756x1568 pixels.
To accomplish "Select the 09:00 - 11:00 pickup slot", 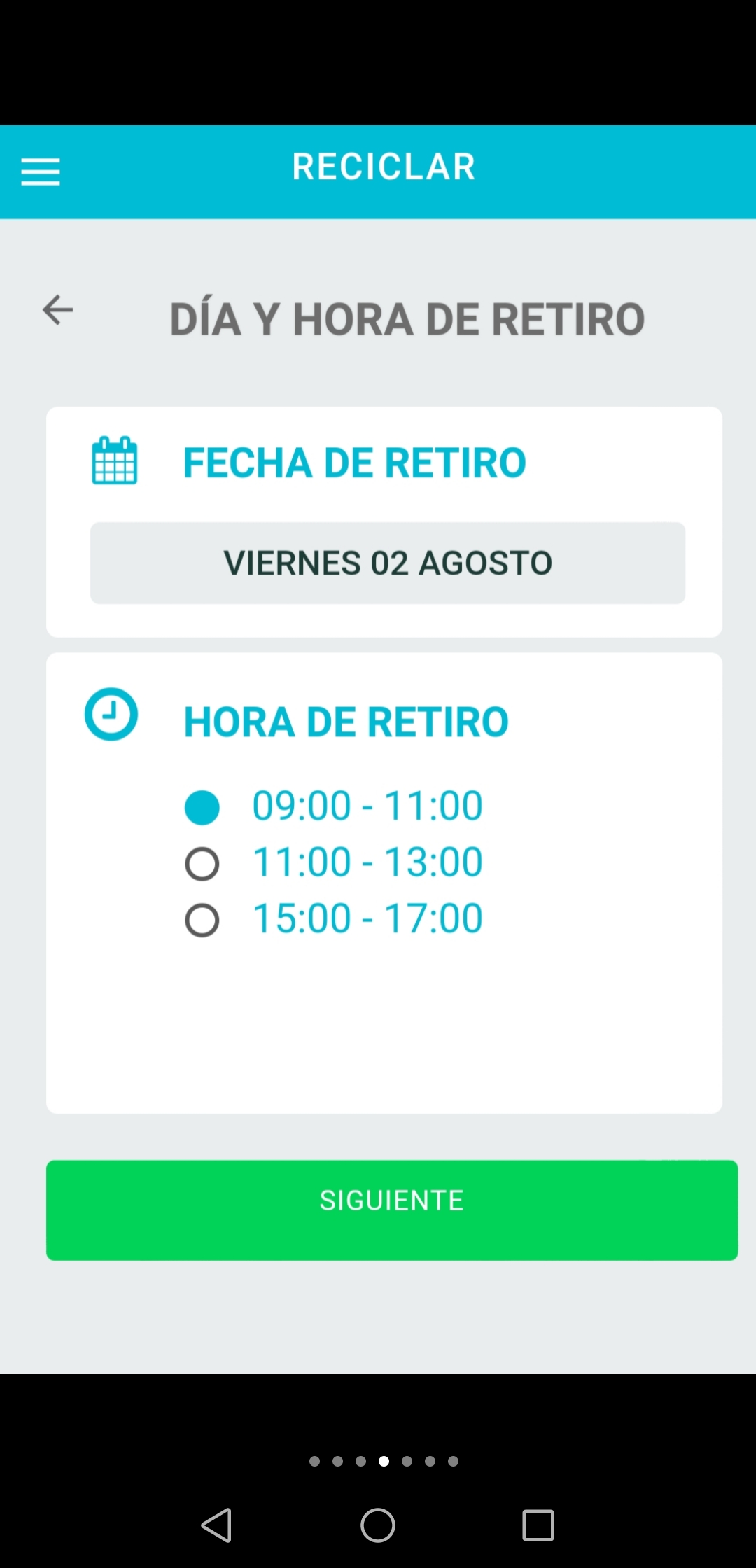I will (x=334, y=806).
